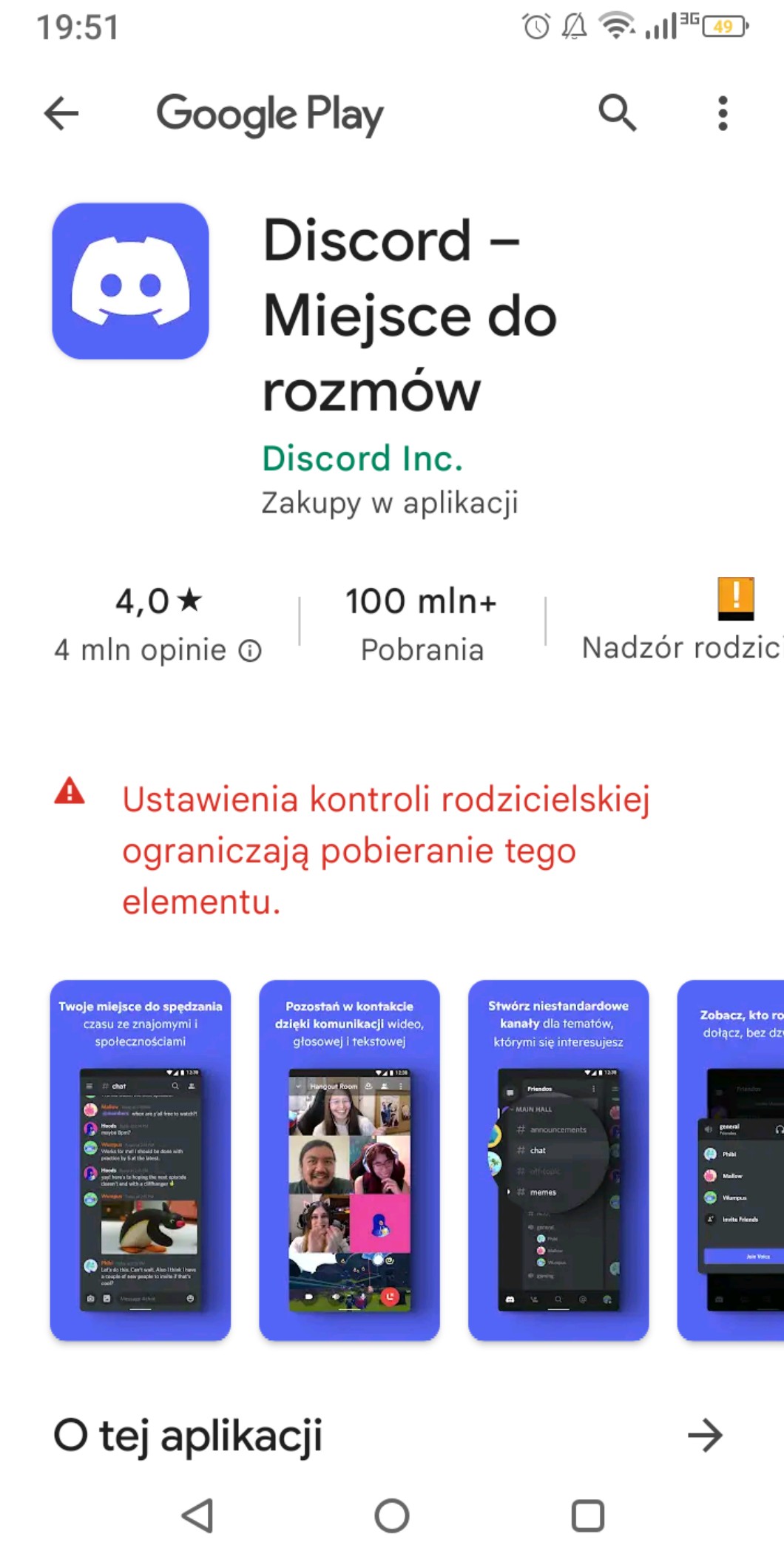
Task: View the 4 mln opinie rating info
Action: click(250, 651)
